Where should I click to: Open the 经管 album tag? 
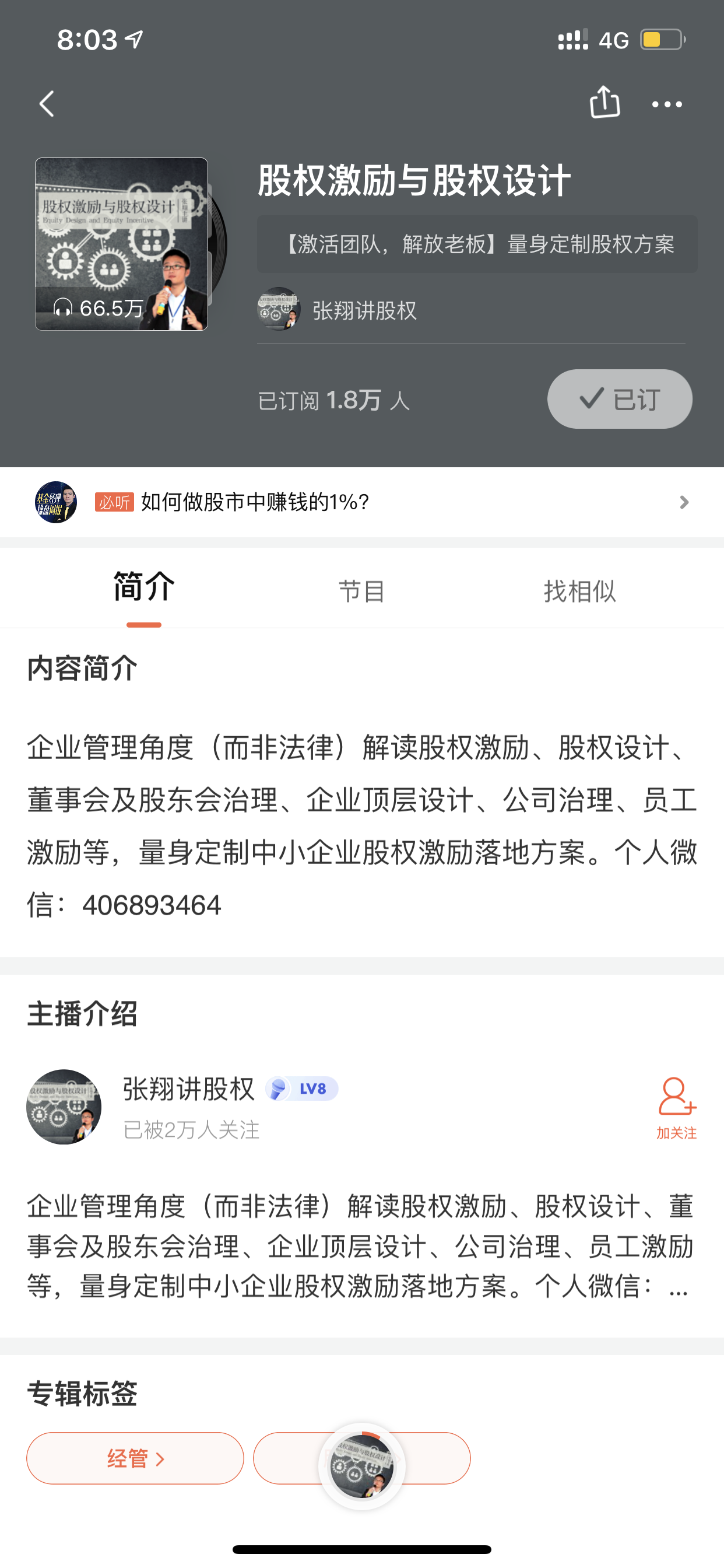pos(135,1458)
